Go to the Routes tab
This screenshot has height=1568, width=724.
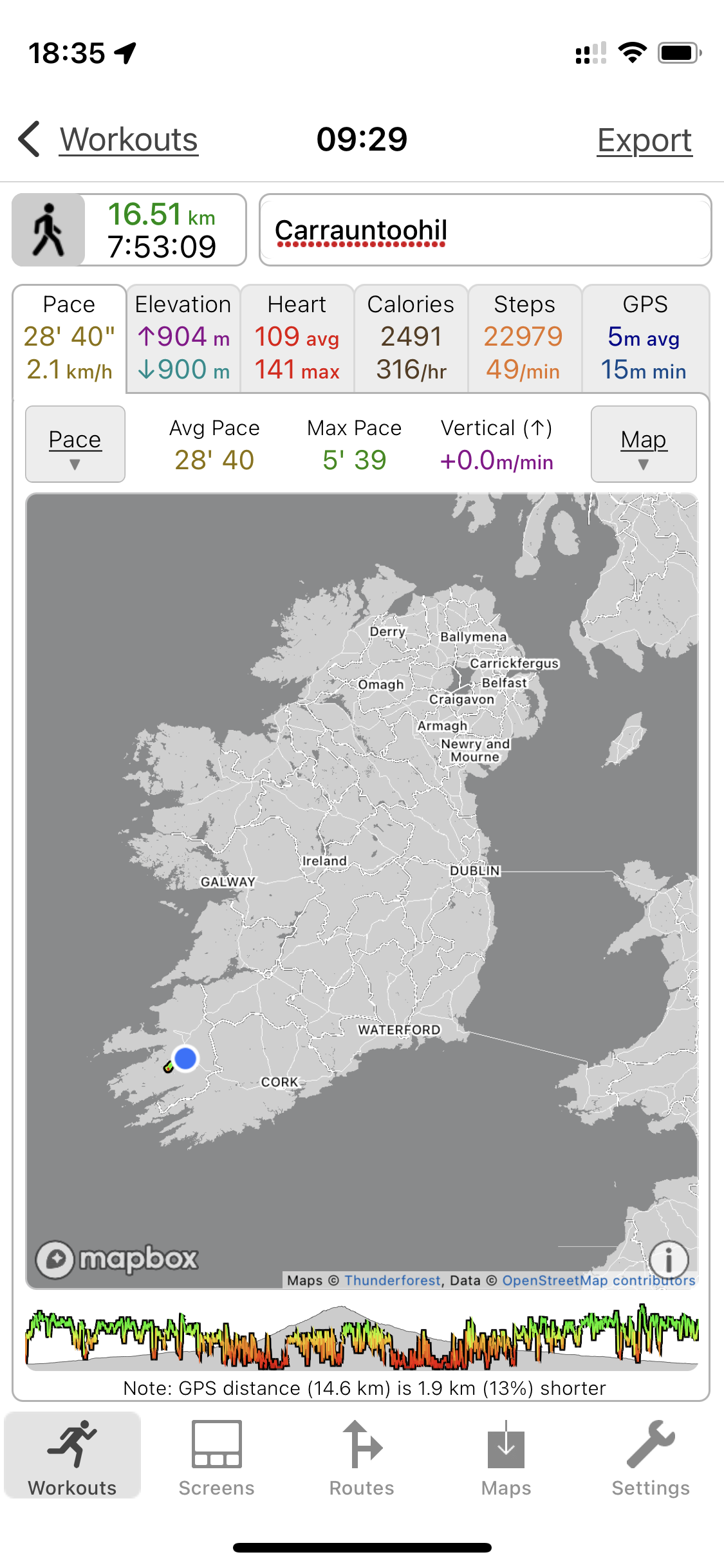pos(362,1458)
